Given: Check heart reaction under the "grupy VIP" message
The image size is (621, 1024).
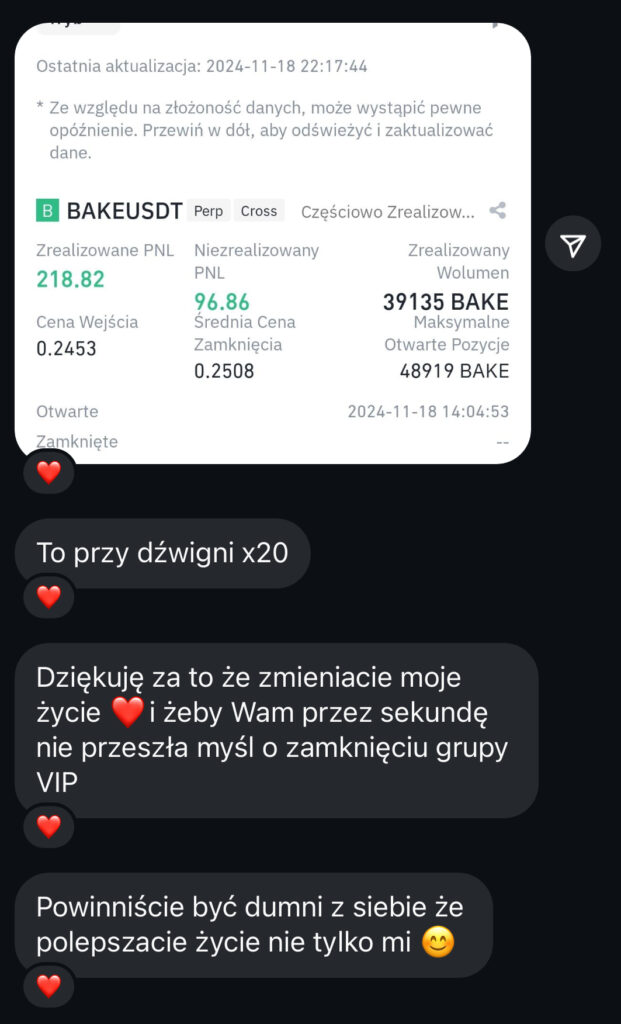Looking at the screenshot, I should coord(48,826).
